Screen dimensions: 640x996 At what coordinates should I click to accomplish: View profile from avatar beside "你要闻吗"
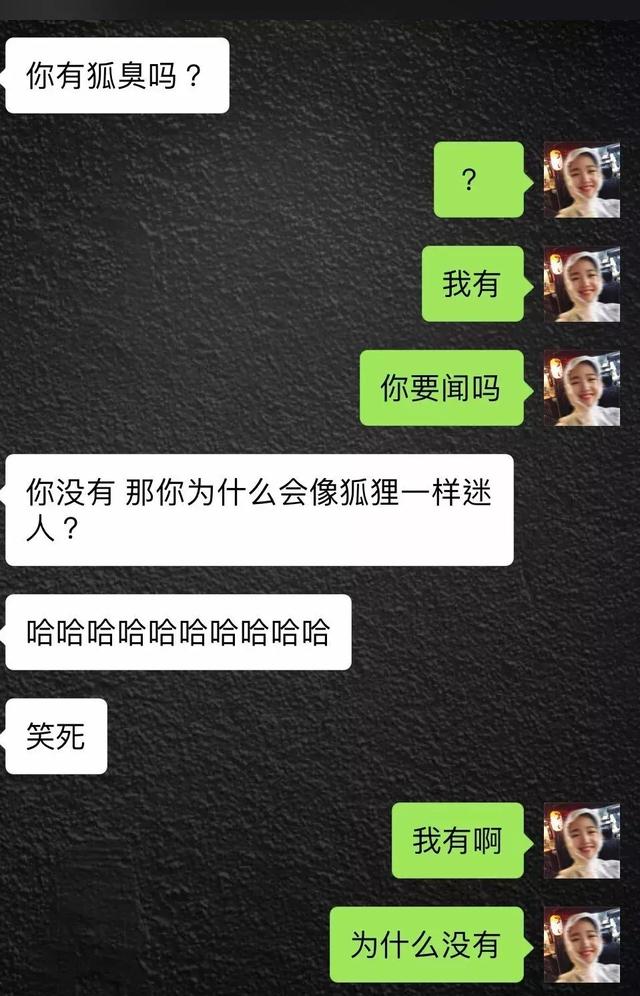point(581,388)
